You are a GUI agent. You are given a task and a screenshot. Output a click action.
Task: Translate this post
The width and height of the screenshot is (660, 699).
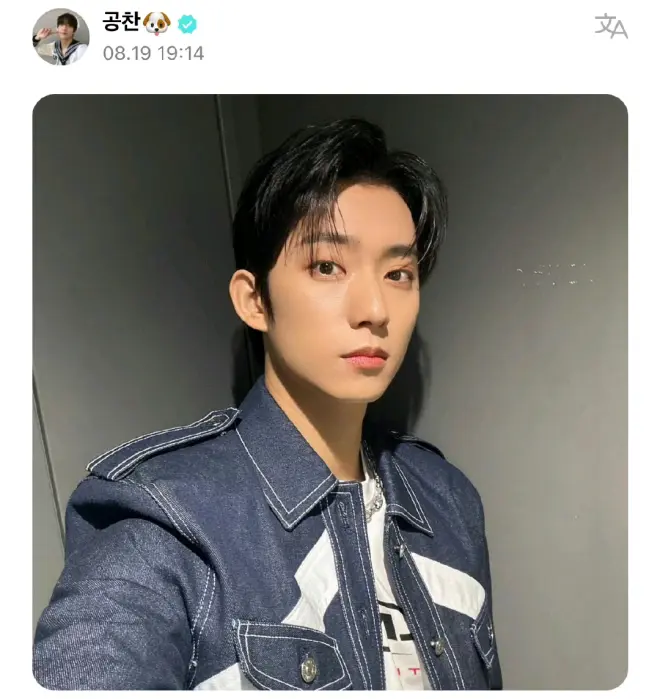click(611, 27)
